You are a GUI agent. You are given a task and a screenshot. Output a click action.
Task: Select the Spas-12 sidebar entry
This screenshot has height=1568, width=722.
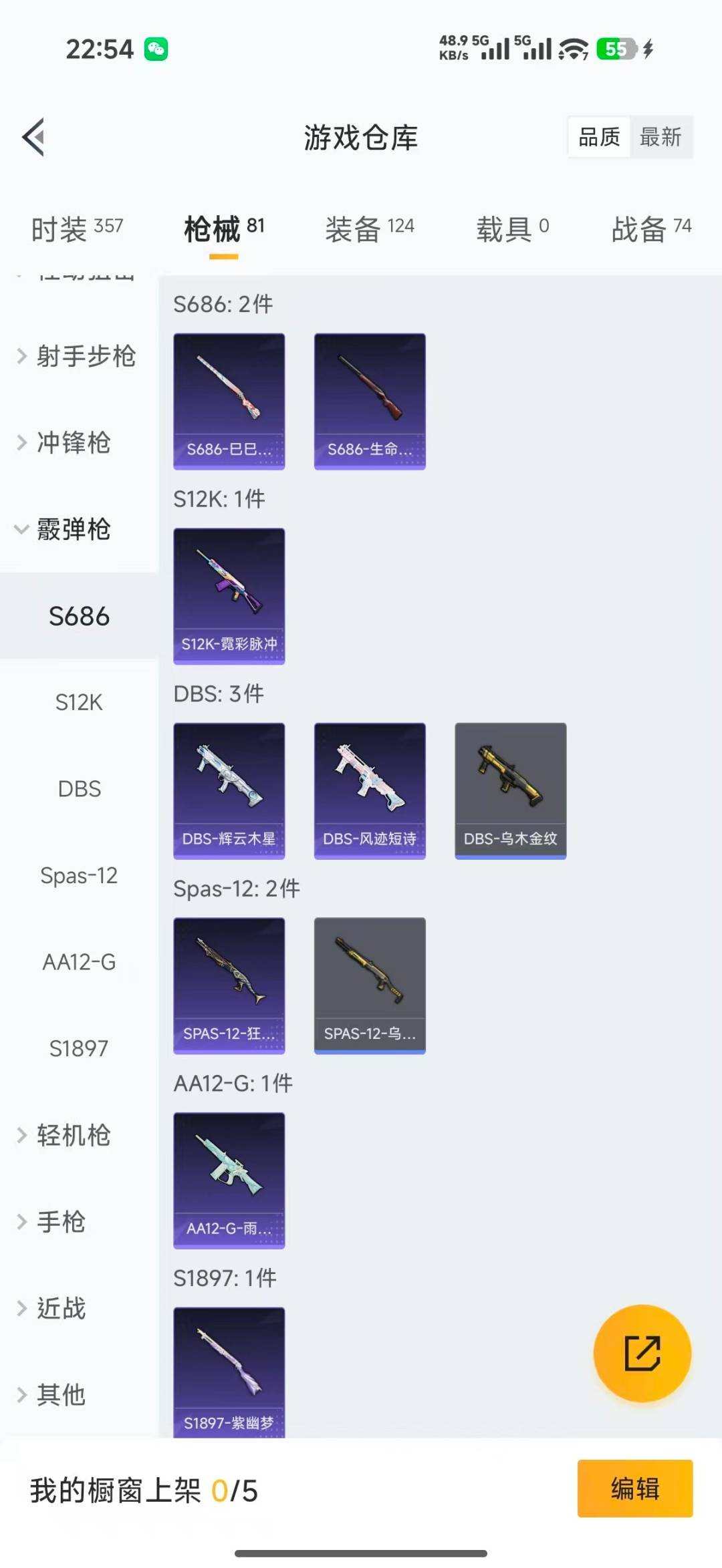pyautogui.click(x=80, y=876)
